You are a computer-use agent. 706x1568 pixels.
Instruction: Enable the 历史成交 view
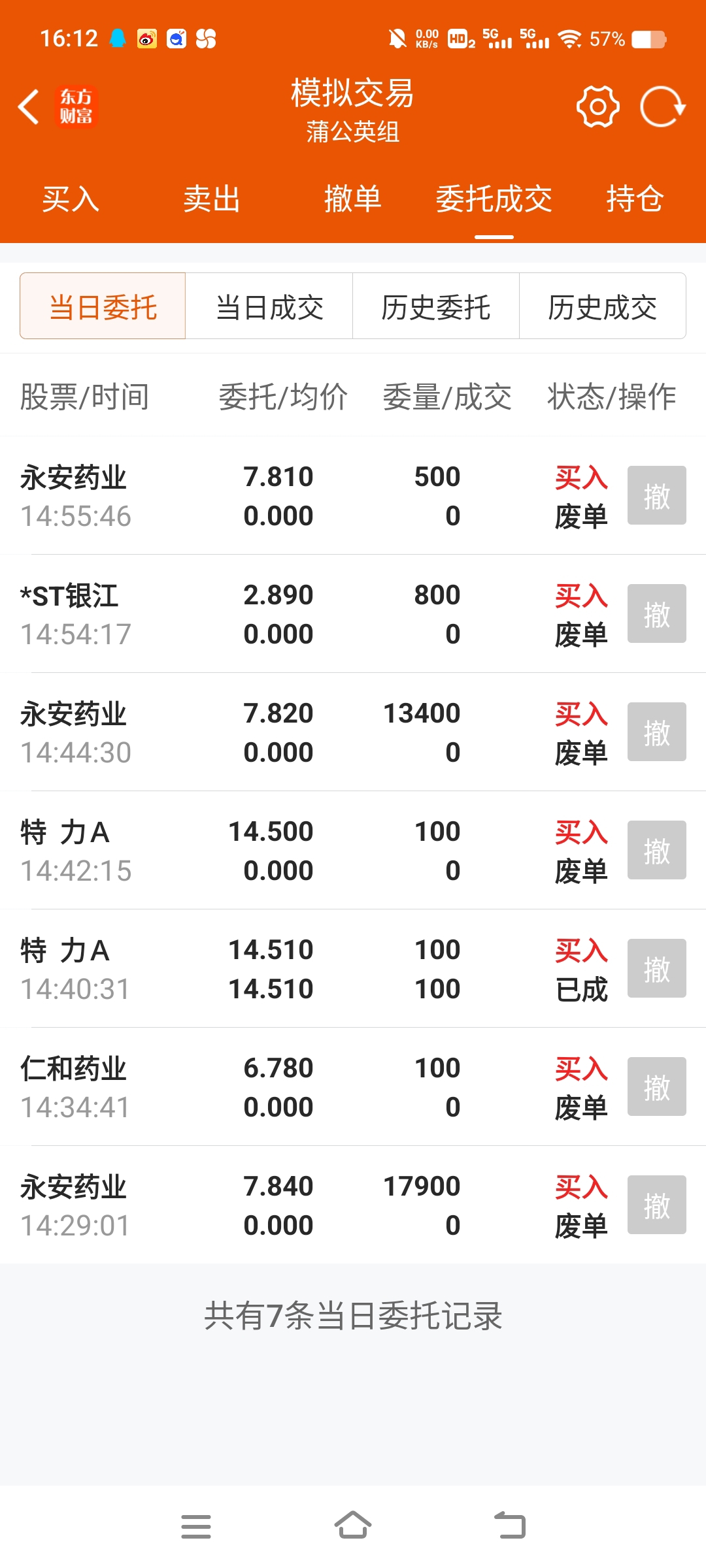602,307
